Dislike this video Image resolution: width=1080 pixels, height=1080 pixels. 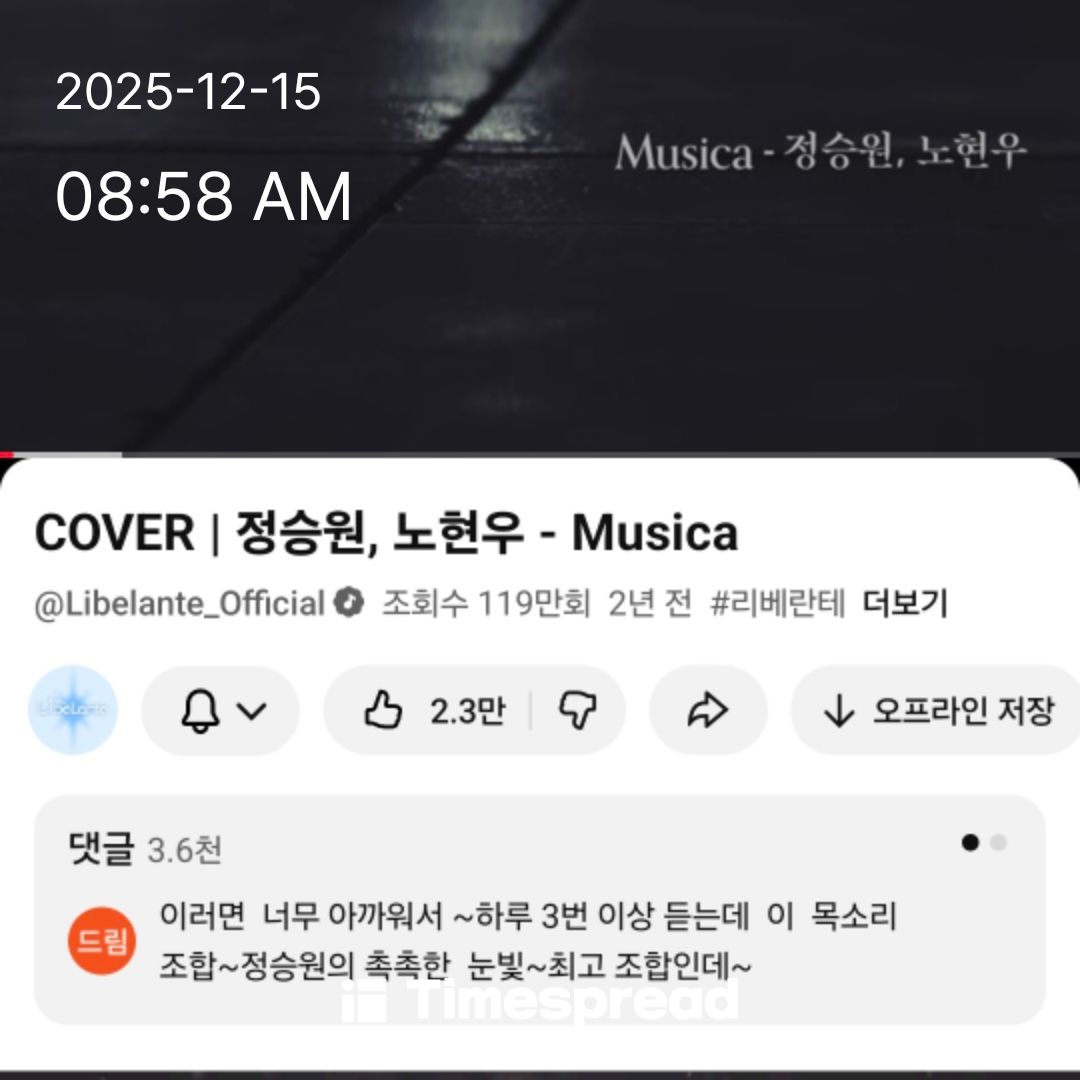click(577, 711)
